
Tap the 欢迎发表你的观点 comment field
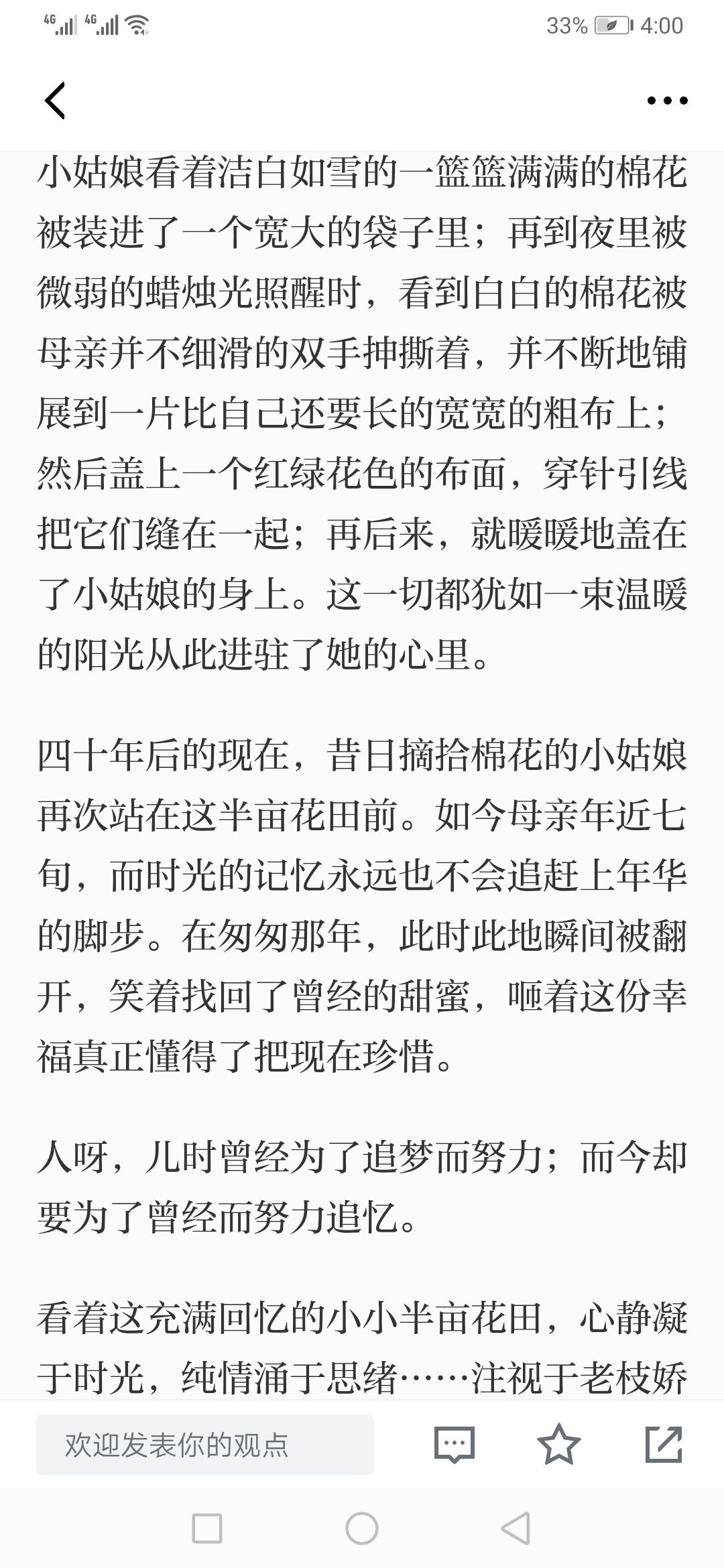(x=205, y=1445)
